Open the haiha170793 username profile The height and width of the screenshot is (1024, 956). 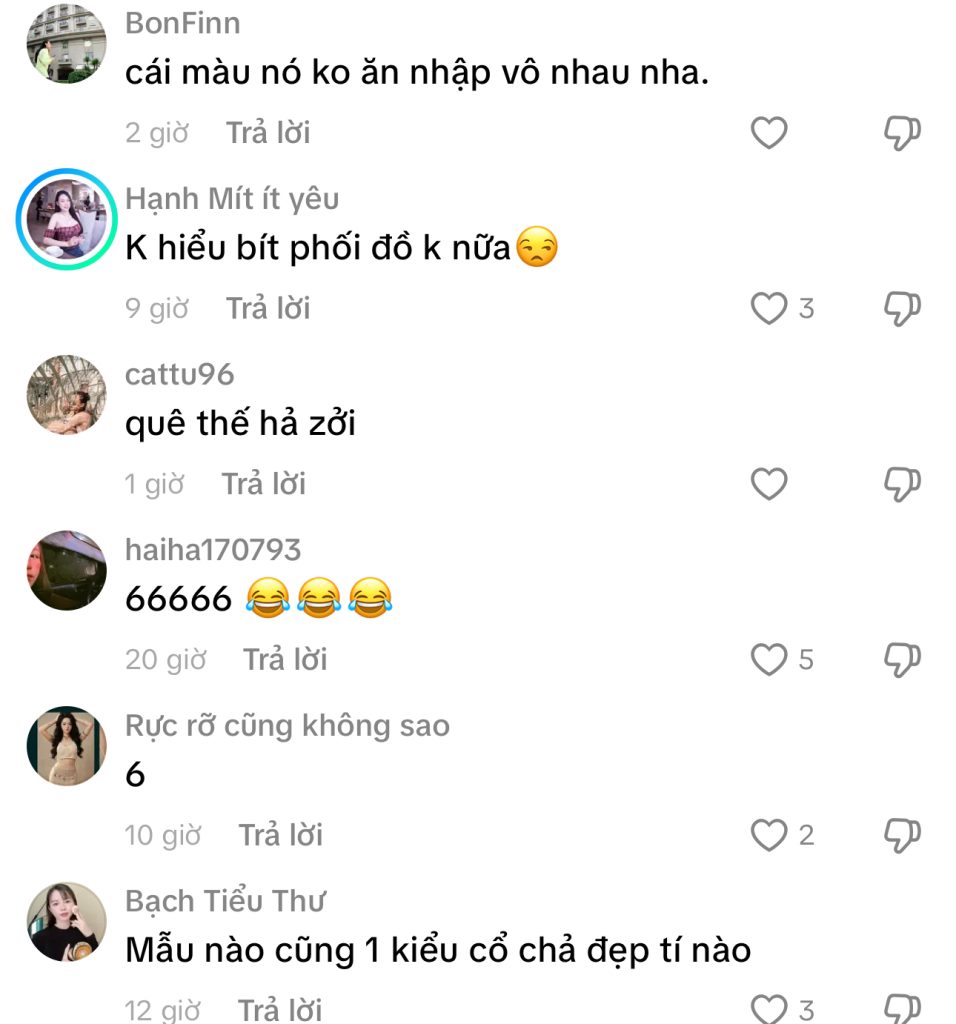(213, 549)
